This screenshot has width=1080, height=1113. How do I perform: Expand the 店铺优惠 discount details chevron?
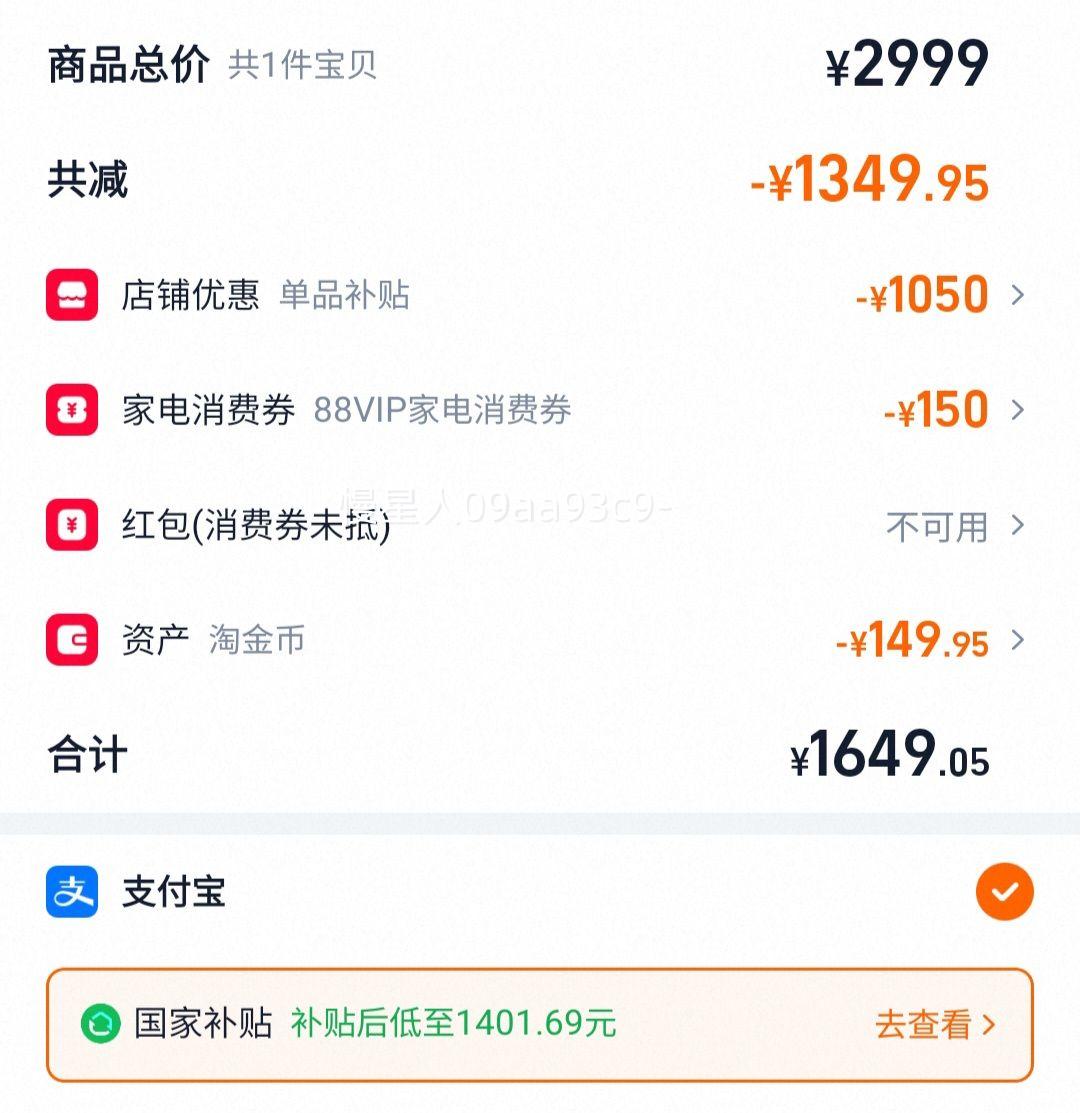pos(1017,294)
